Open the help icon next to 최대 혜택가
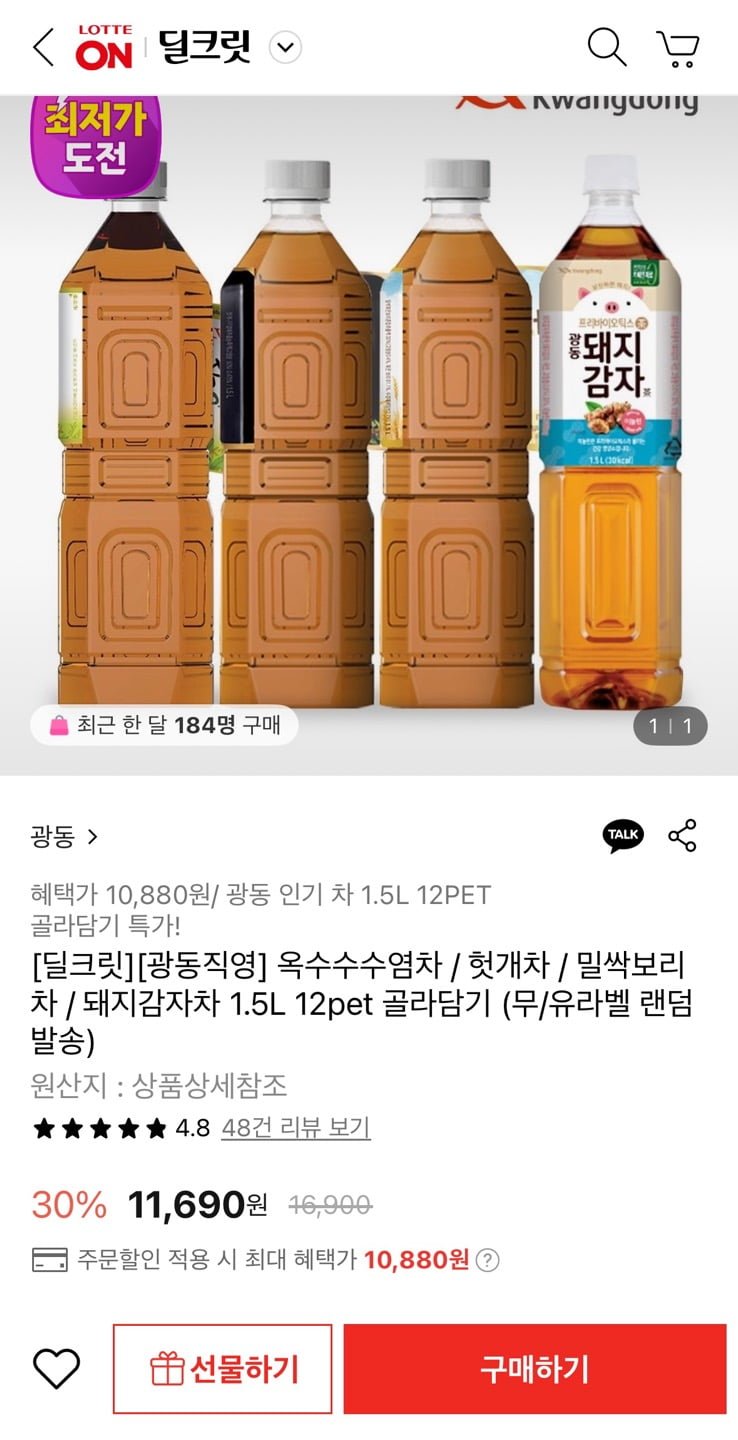 [487, 1260]
